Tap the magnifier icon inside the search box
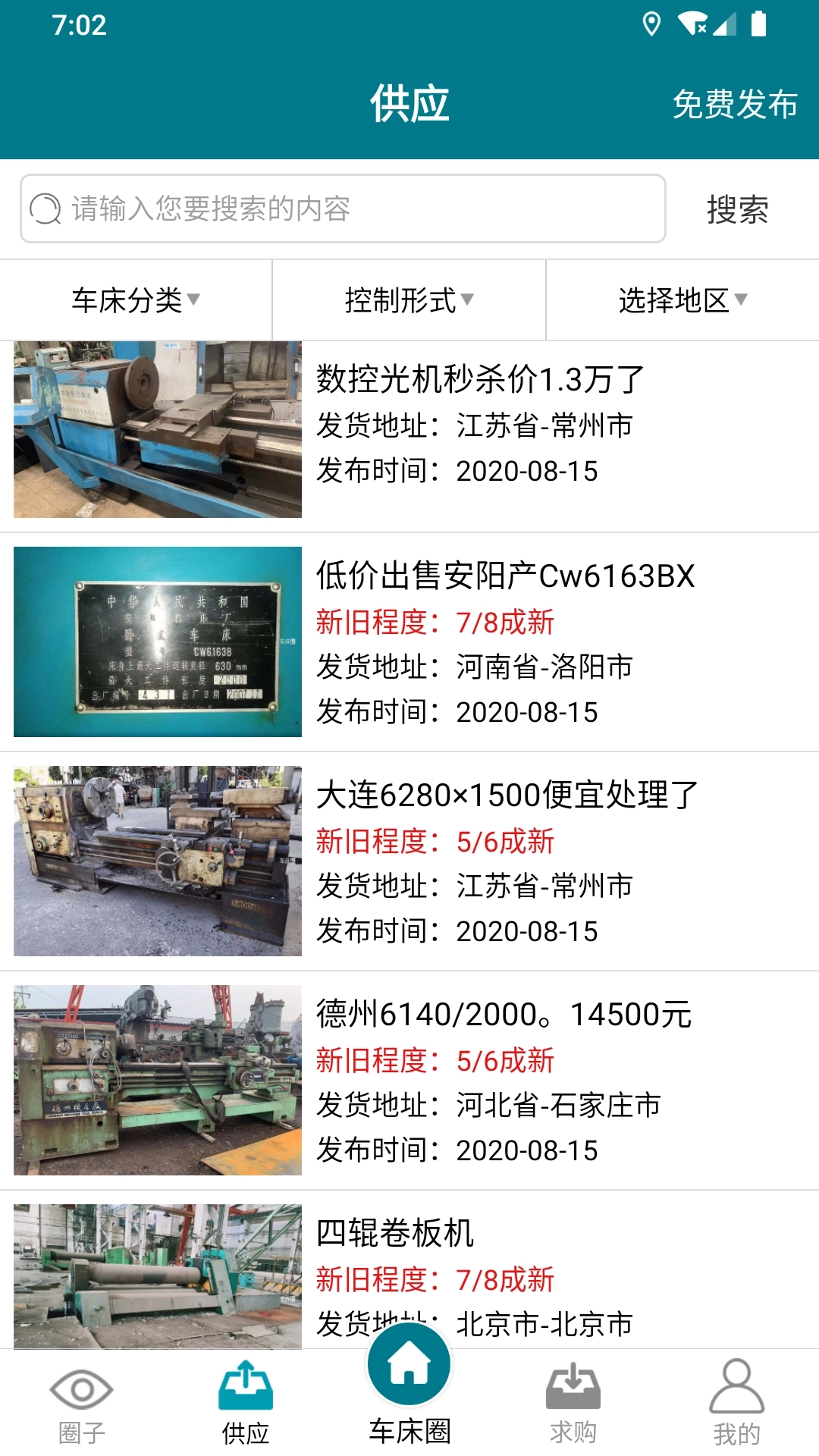 tap(45, 209)
